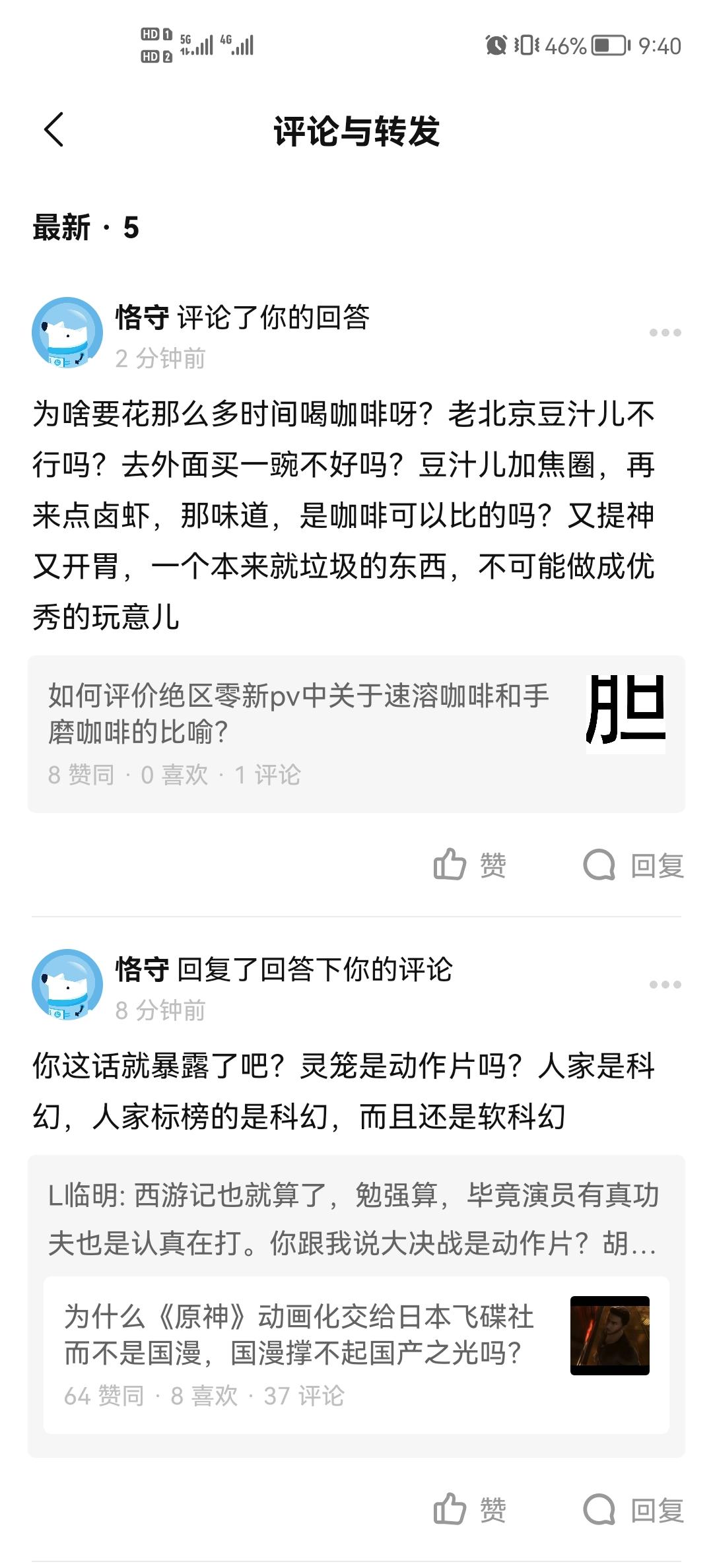
Task: Like the comment about 老北京豆汁儿
Action: tap(470, 865)
